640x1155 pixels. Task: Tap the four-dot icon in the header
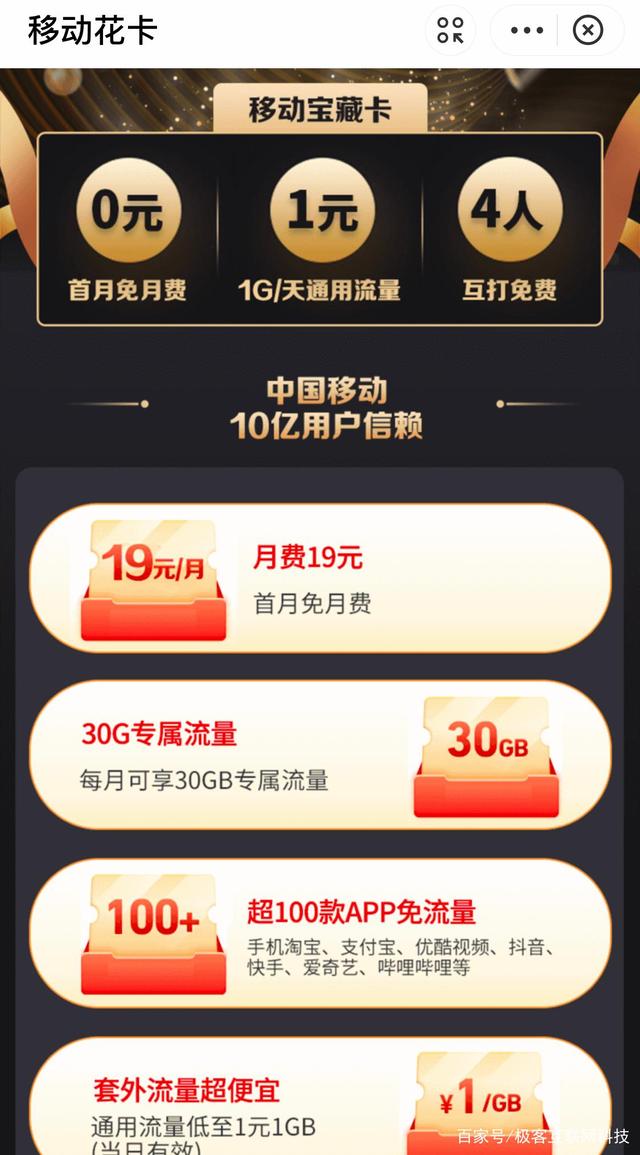tap(451, 31)
